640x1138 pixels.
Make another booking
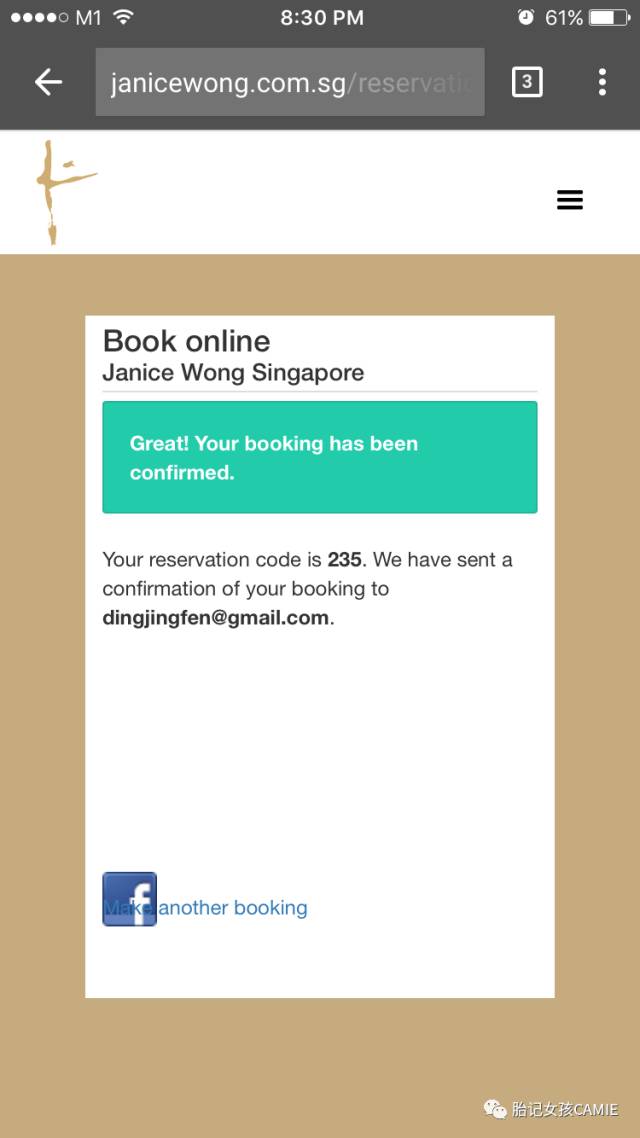(235, 908)
